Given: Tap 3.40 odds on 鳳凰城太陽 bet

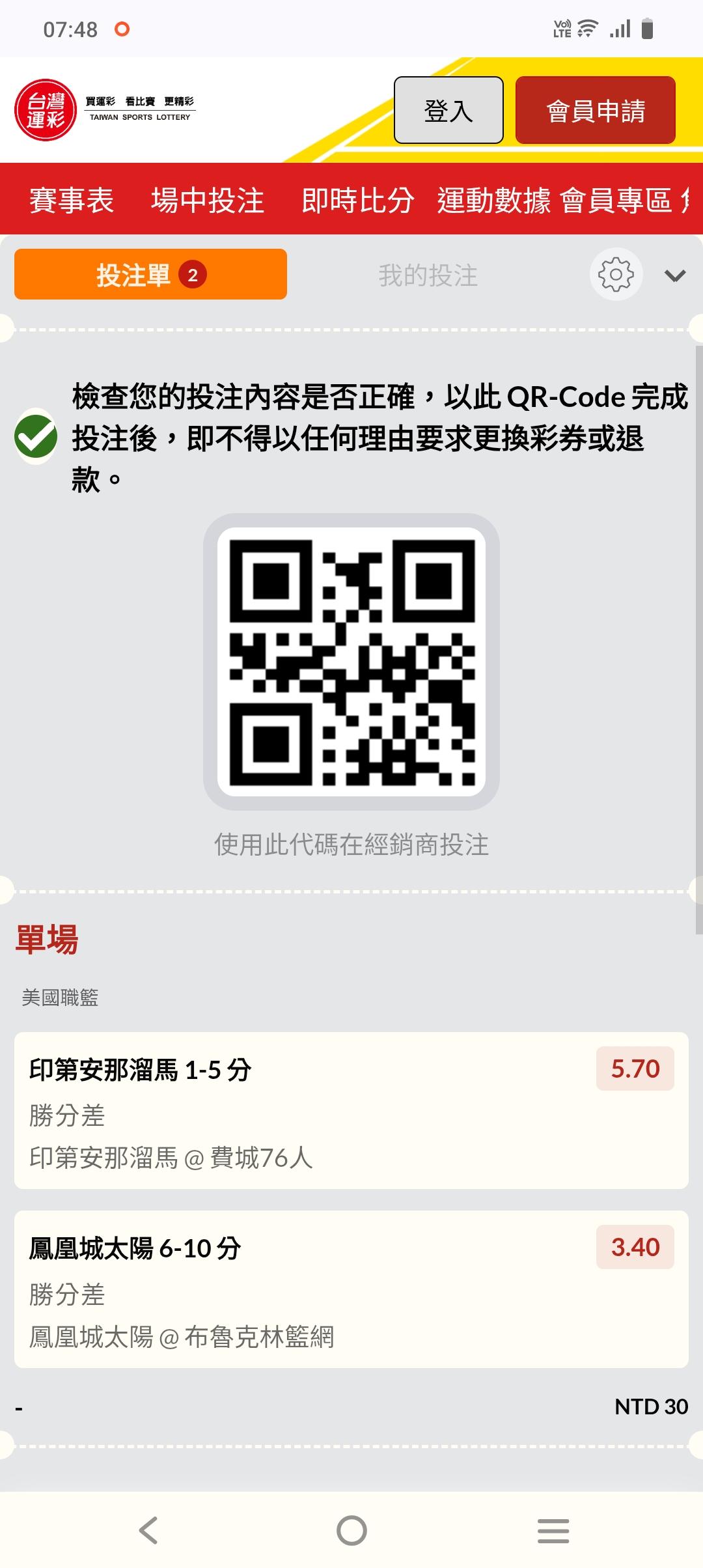Looking at the screenshot, I should [x=635, y=1247].
